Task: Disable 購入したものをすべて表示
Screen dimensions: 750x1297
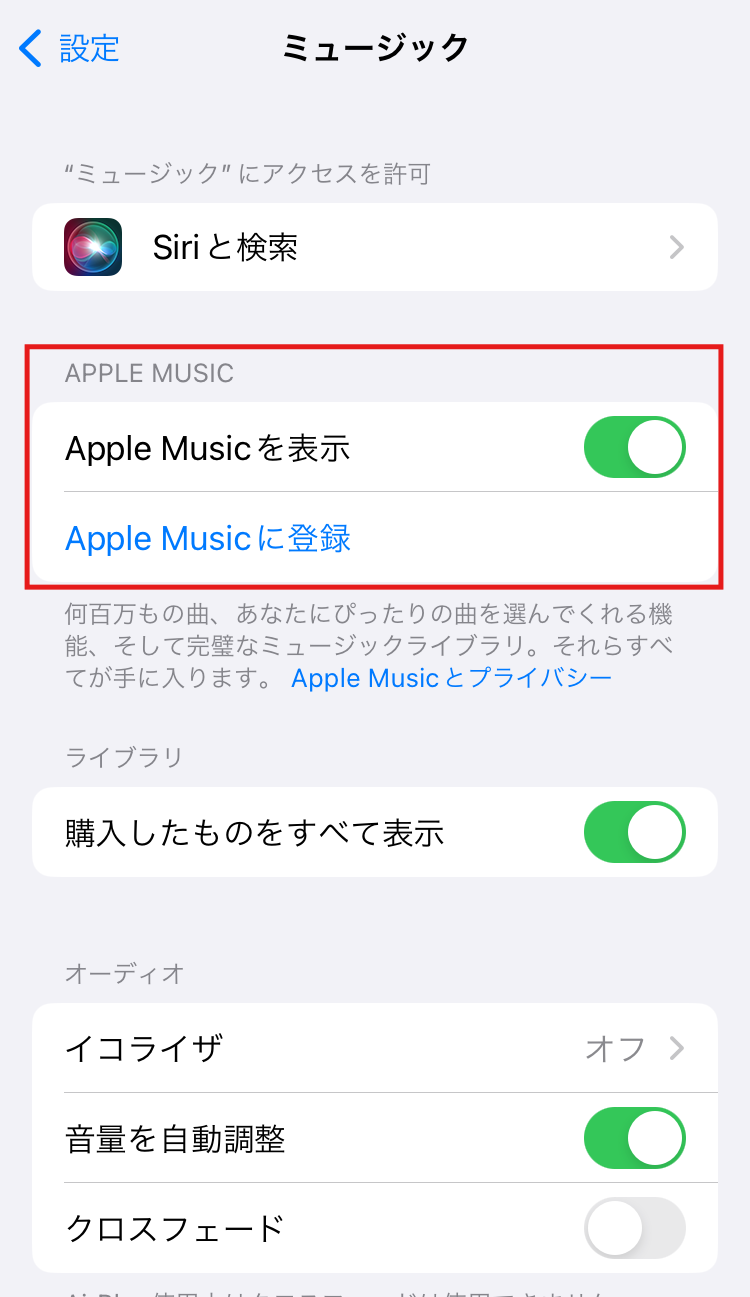Action: [x=634, y=832]
